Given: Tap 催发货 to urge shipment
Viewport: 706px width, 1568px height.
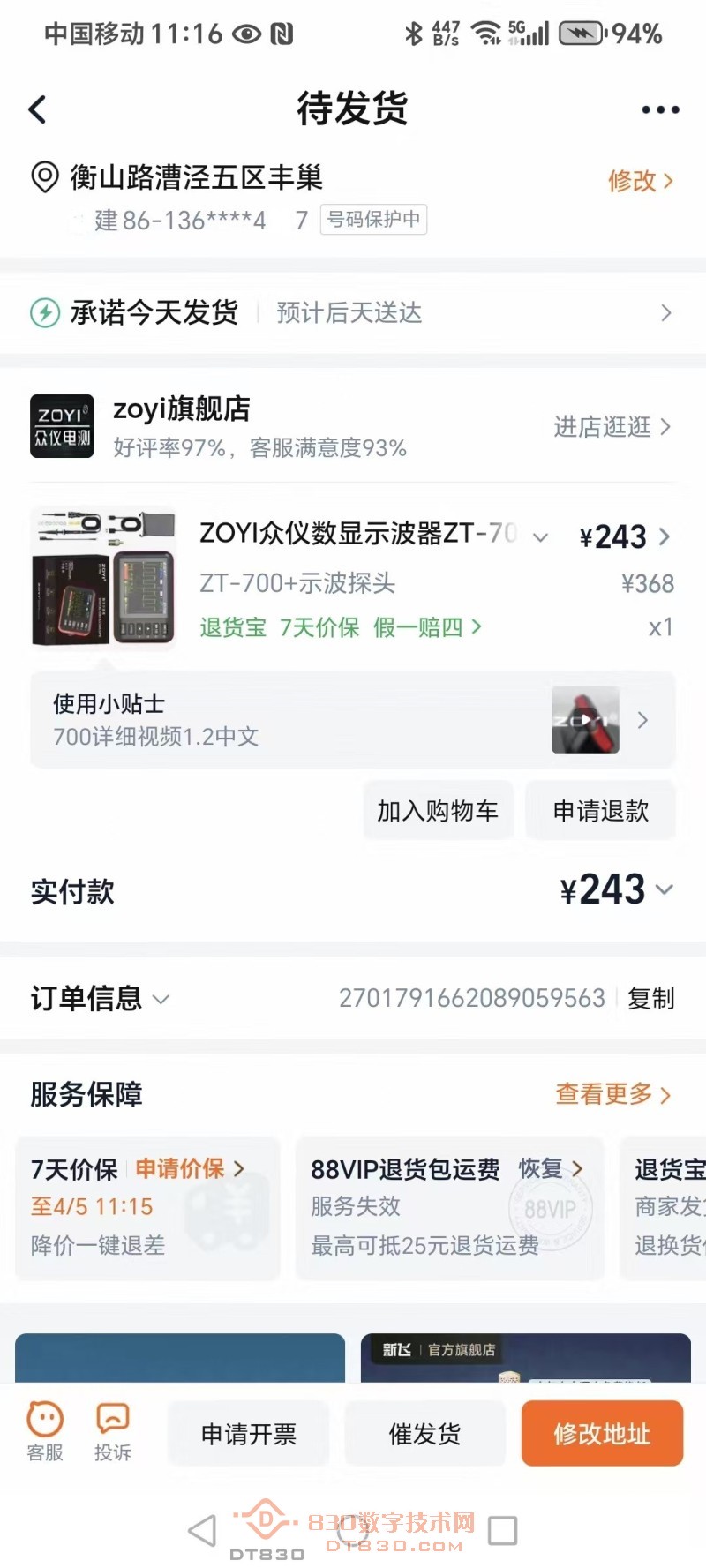Looking at the screenshot, I should pyautogui.click(x=425, y=1433).
